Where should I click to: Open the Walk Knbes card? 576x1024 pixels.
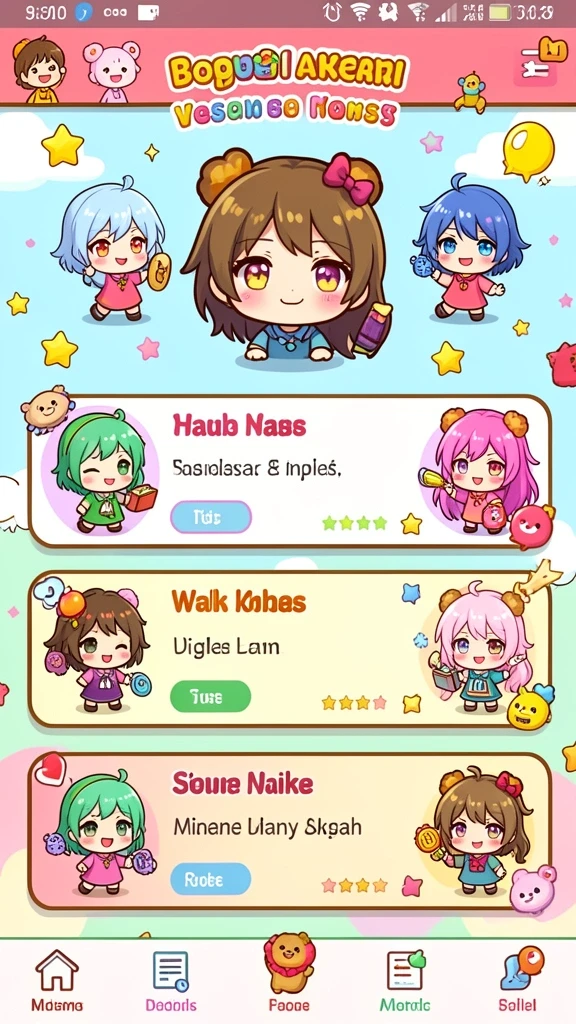click(x=289, y=649)
